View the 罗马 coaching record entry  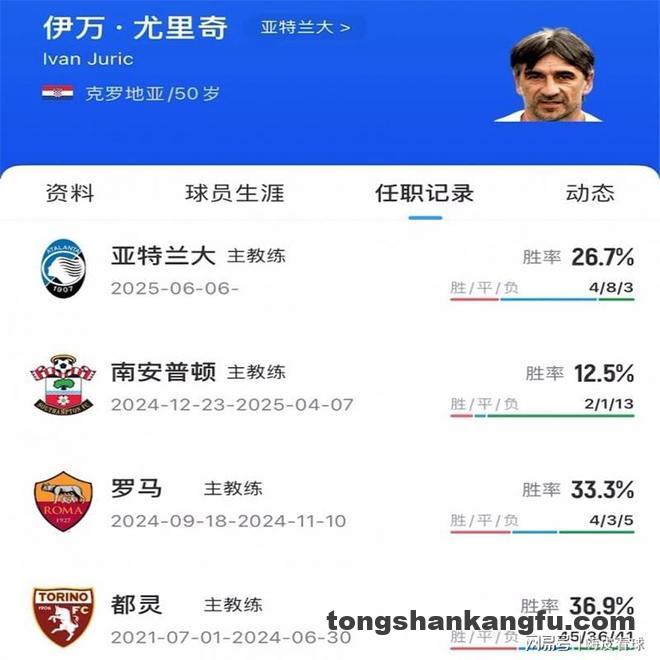tap(330, 504)
